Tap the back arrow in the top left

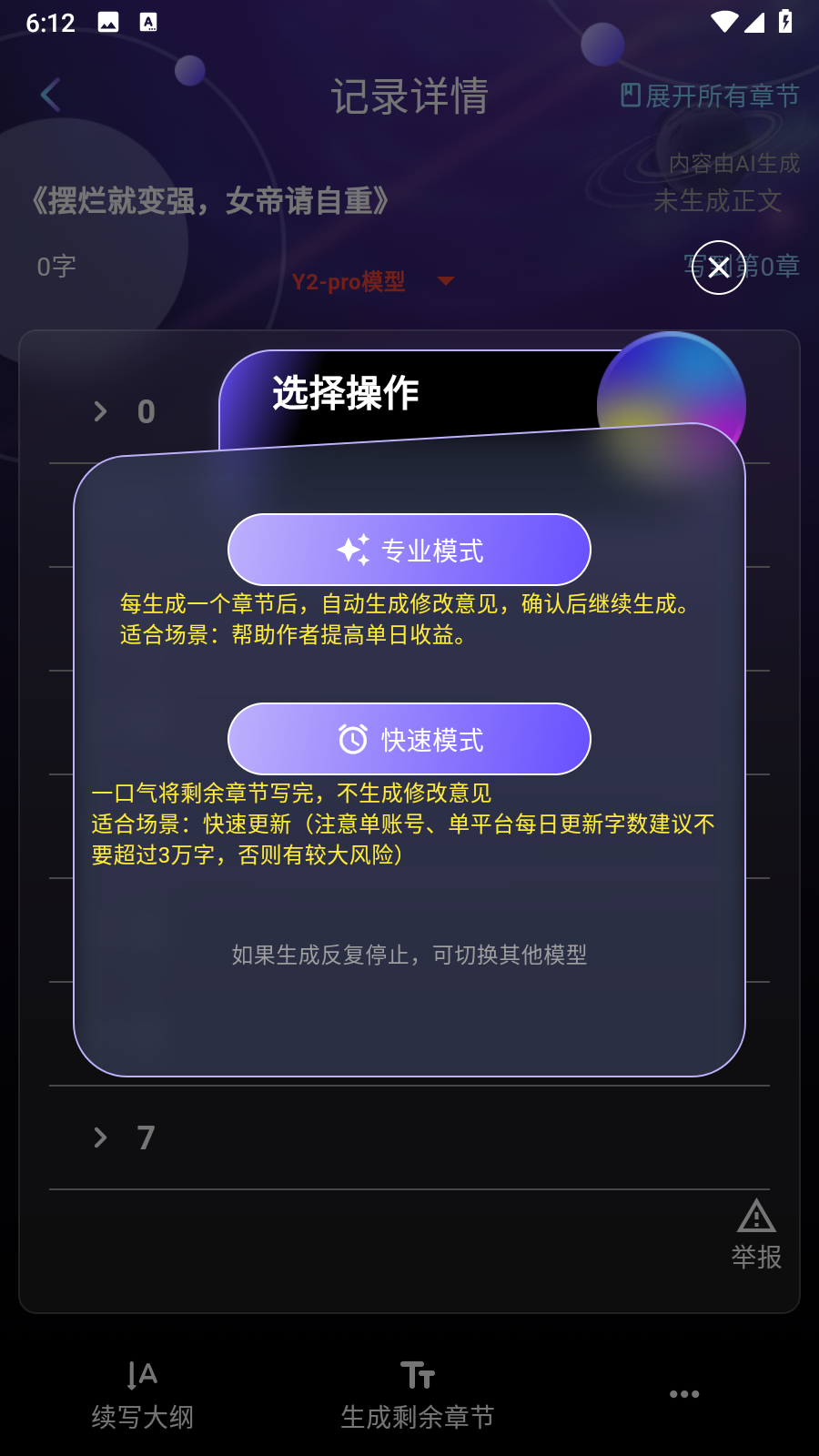[x=49, y=92]
